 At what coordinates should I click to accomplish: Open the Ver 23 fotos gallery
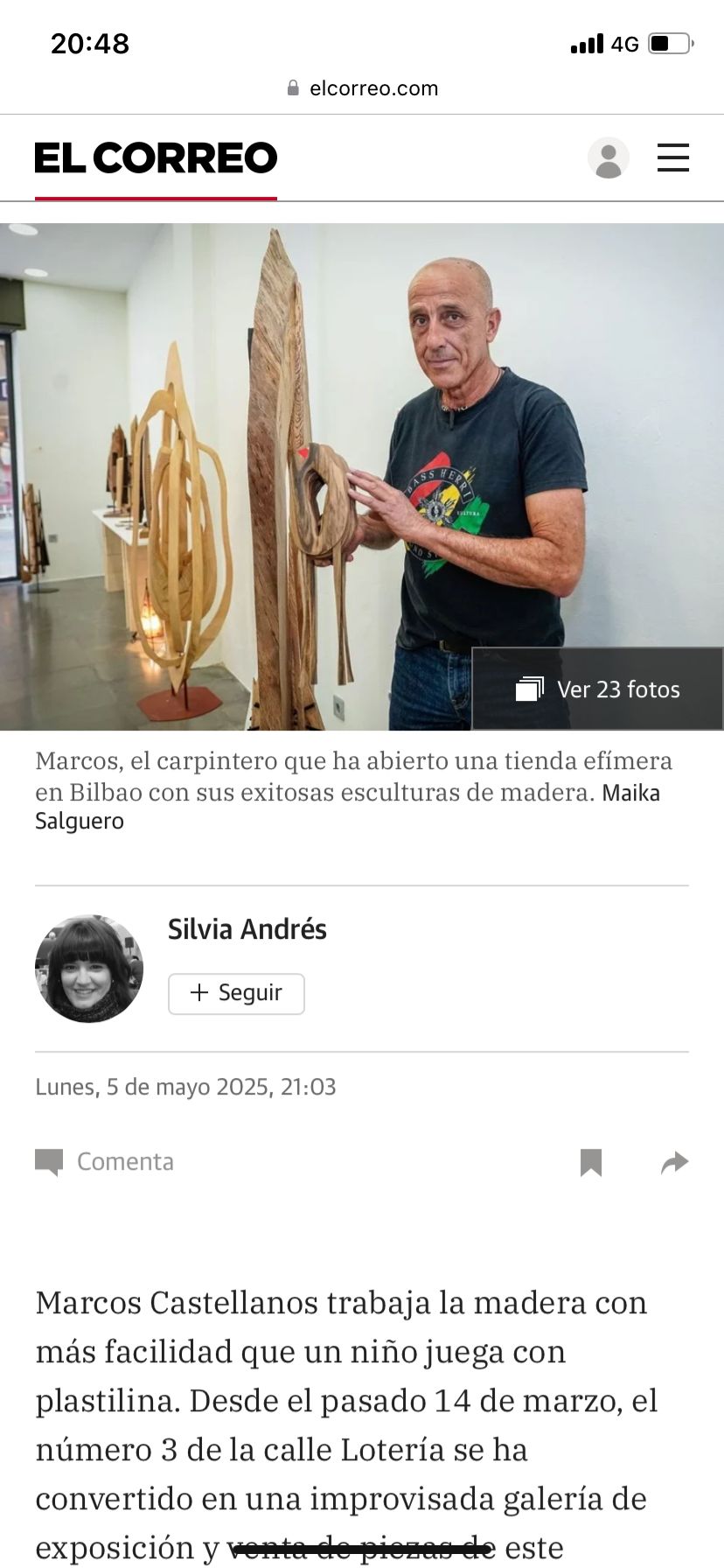pyautogui.click(x=598, y=689)
